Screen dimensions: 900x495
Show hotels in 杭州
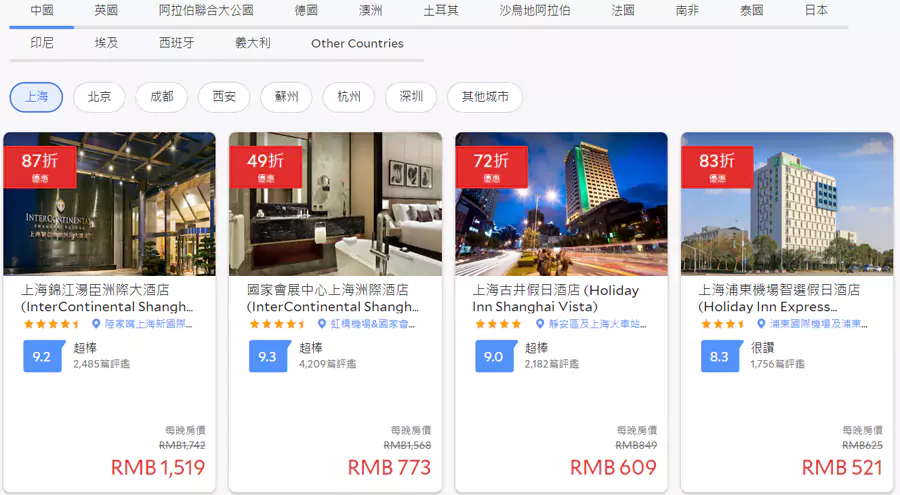(x=349, y=97)
